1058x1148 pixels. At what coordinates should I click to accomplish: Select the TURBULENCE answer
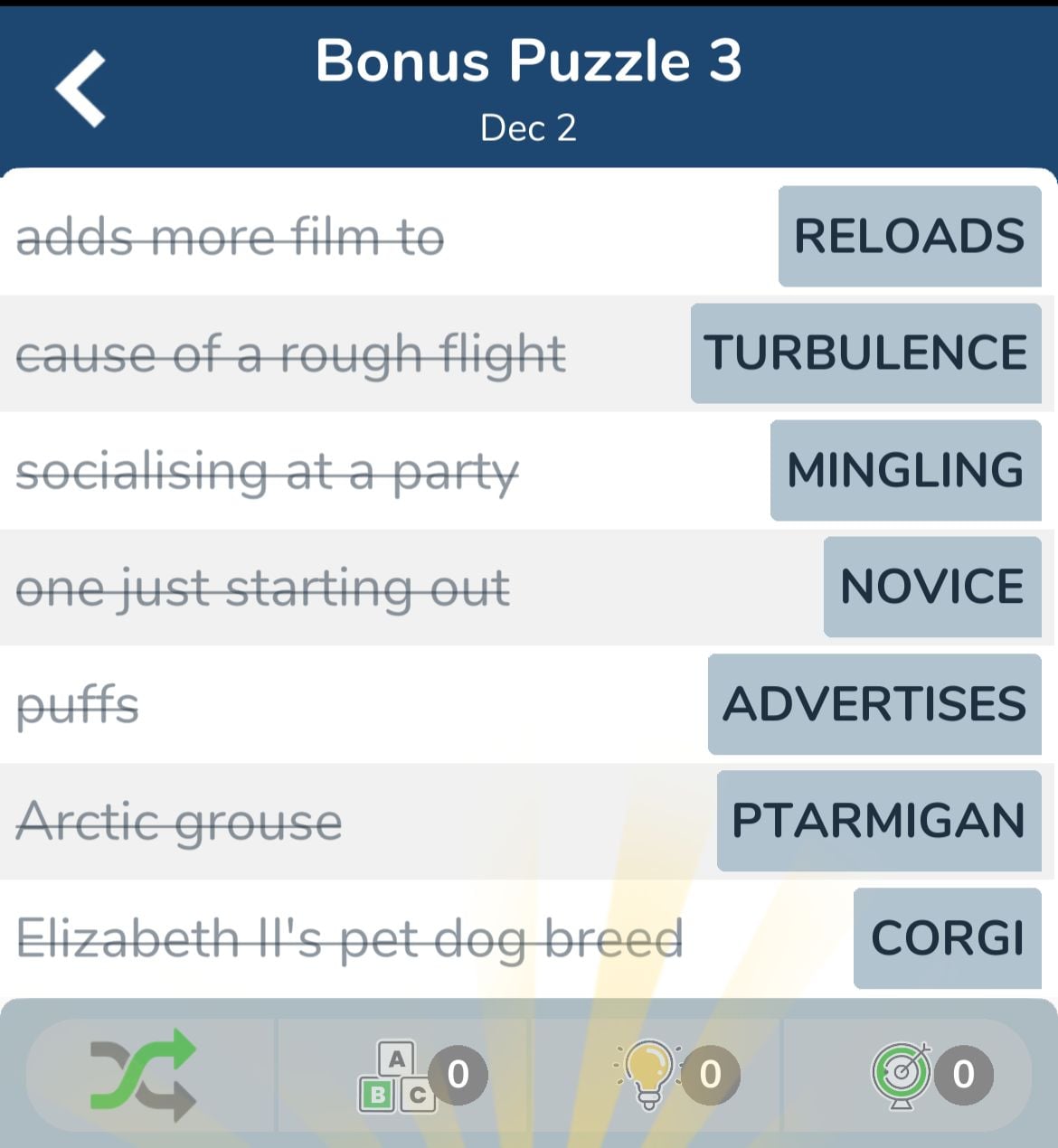[865, 353]
